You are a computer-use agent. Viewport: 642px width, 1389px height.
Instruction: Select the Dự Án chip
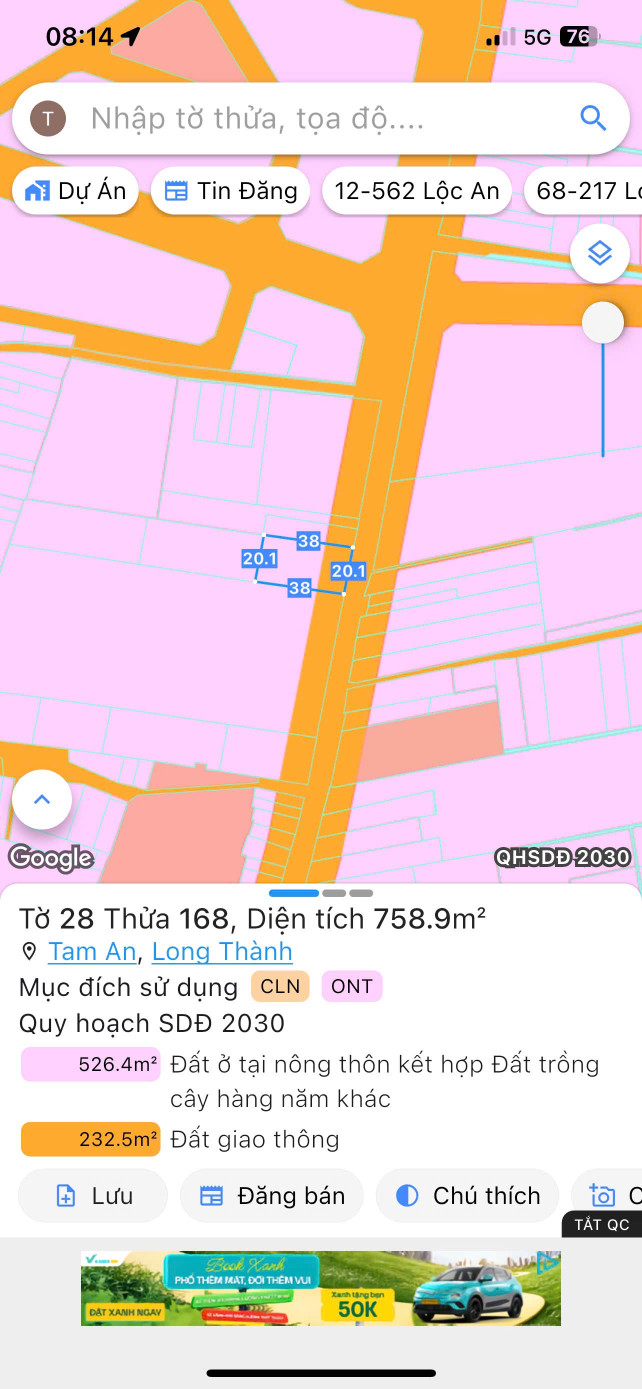pyautogui.click(x=75, y=191)
